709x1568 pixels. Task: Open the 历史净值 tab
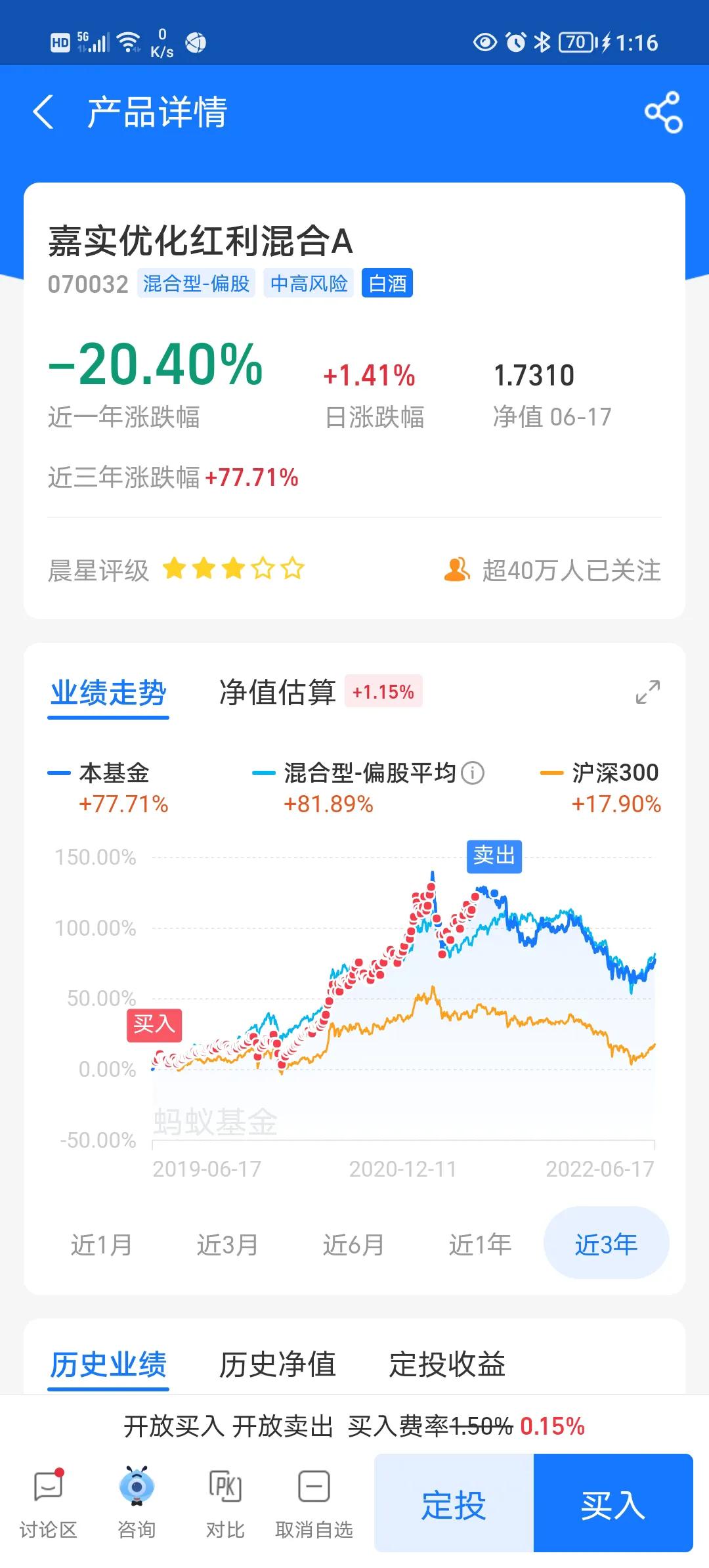[x=278, y=1365]
